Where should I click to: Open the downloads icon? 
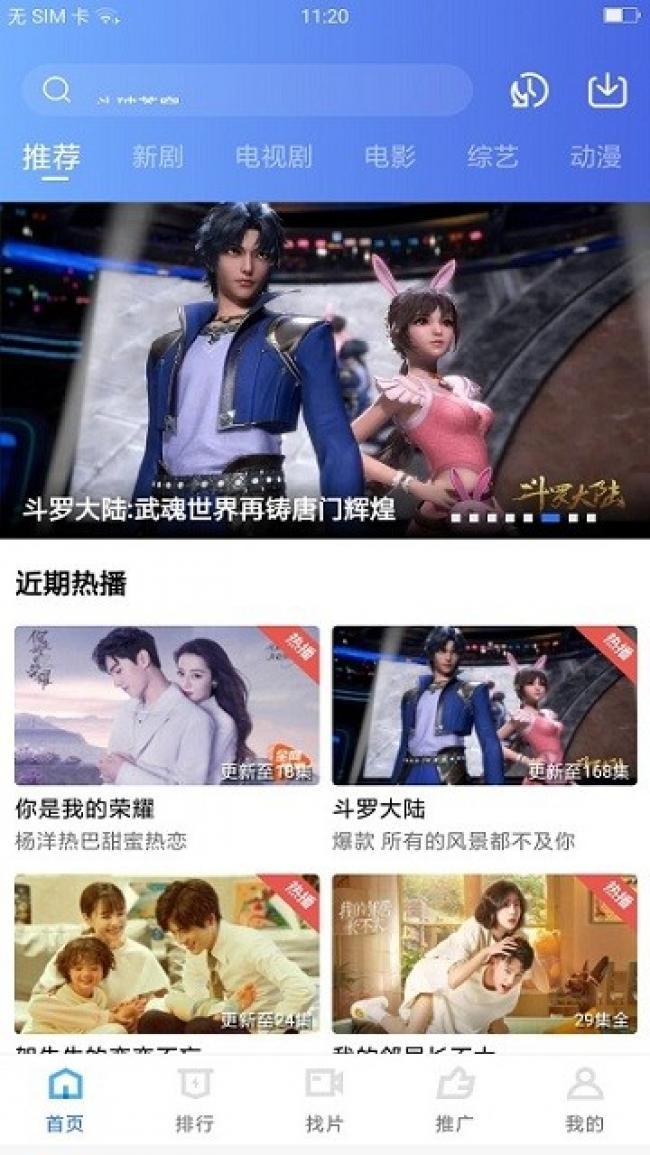[x=607, y=91]
